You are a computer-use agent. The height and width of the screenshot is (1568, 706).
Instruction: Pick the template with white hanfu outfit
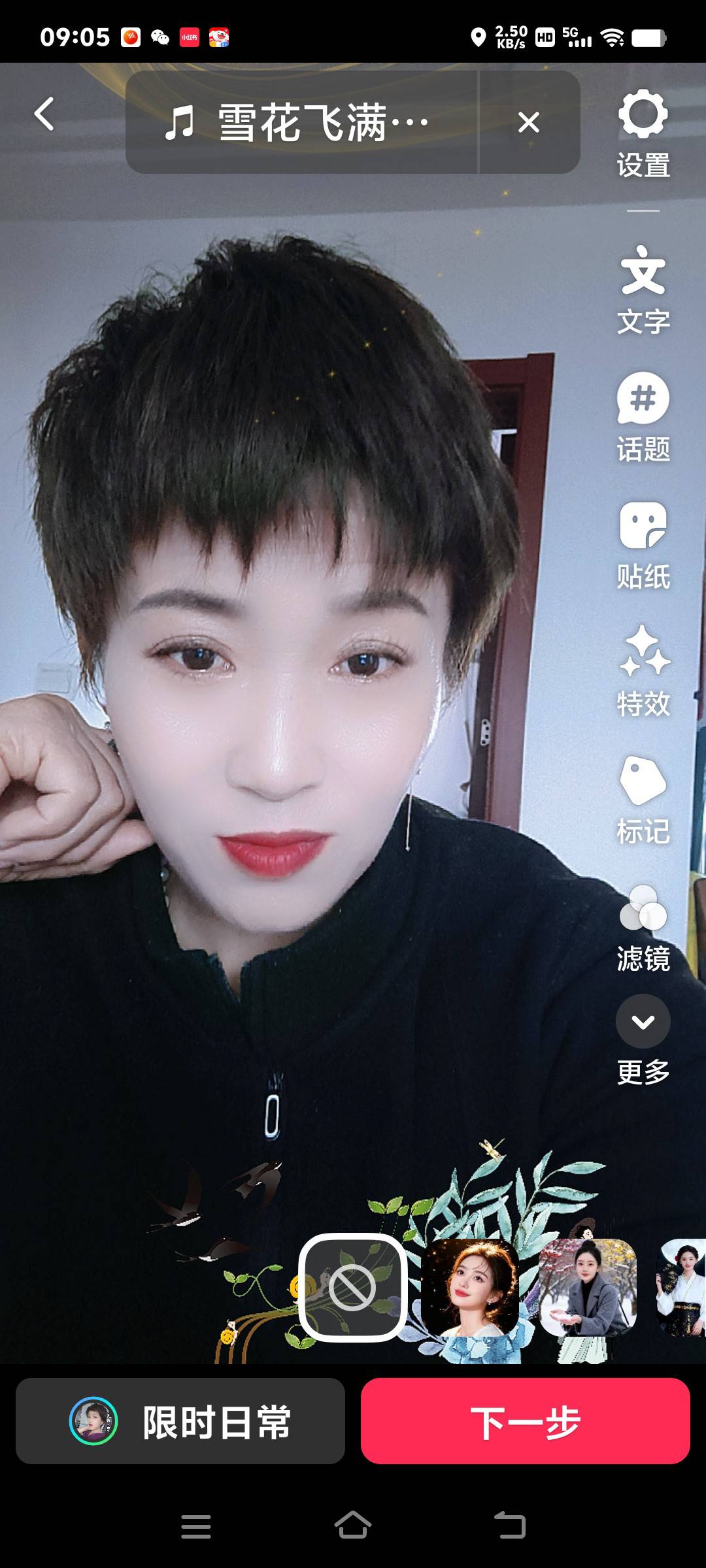(682, 1287)
